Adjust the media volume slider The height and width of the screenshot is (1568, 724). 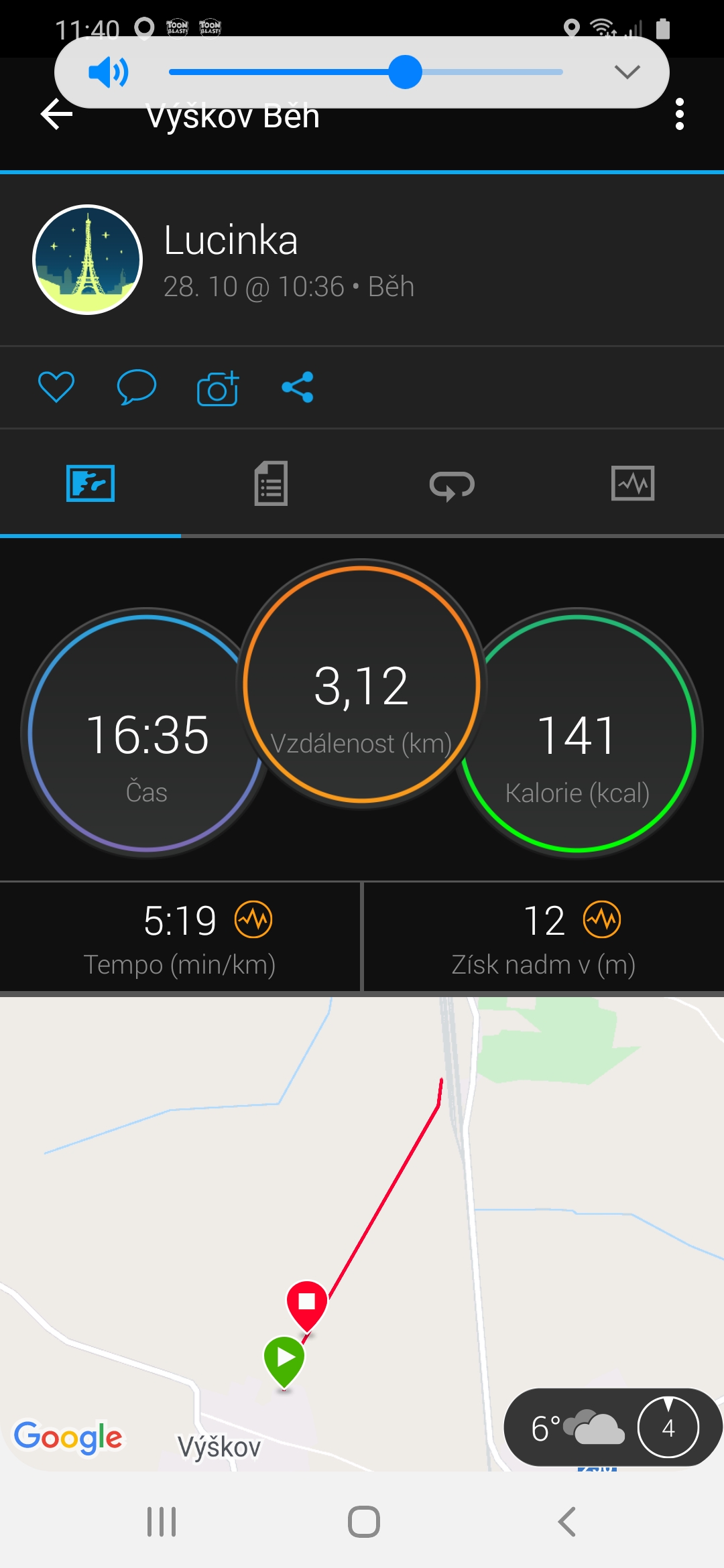[366, 72]
